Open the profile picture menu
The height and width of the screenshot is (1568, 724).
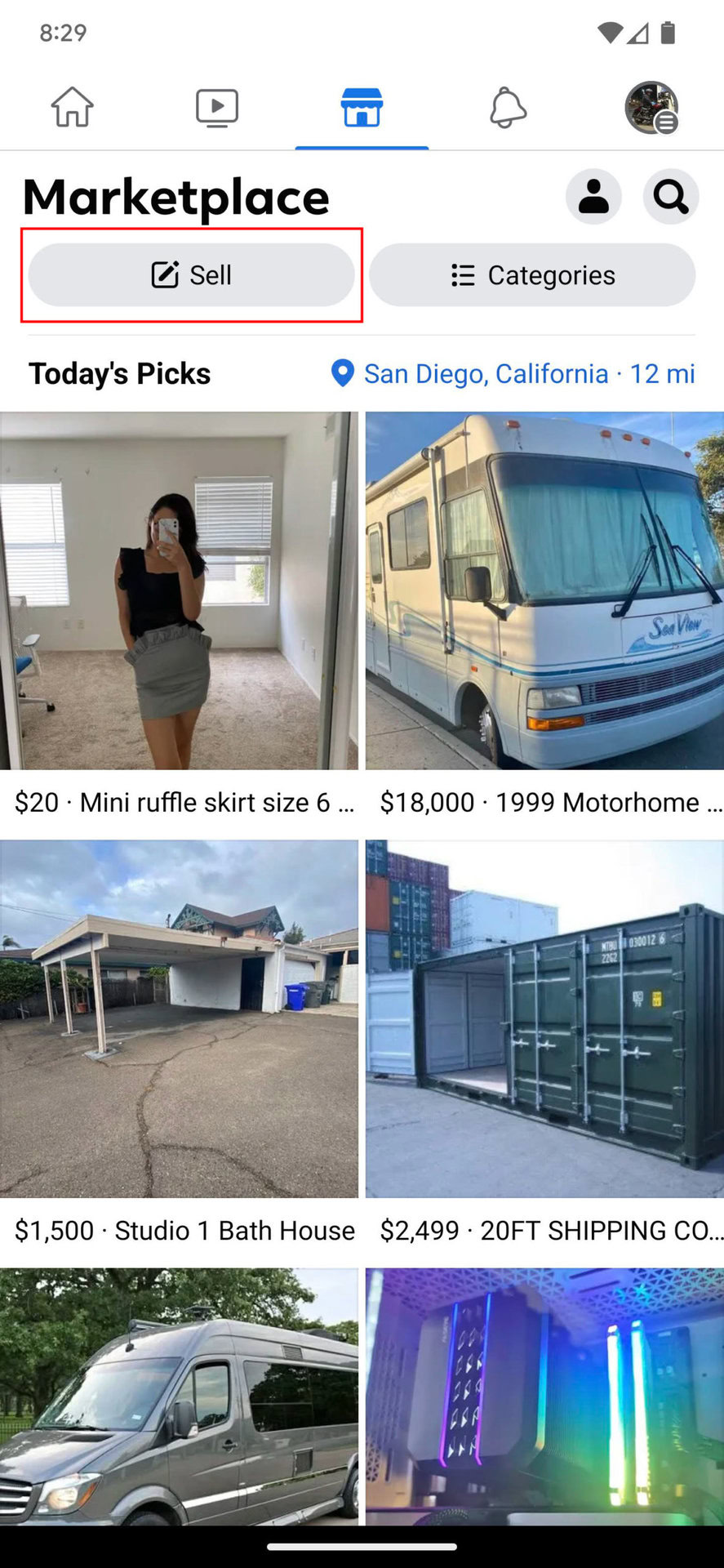pos(651,107)
